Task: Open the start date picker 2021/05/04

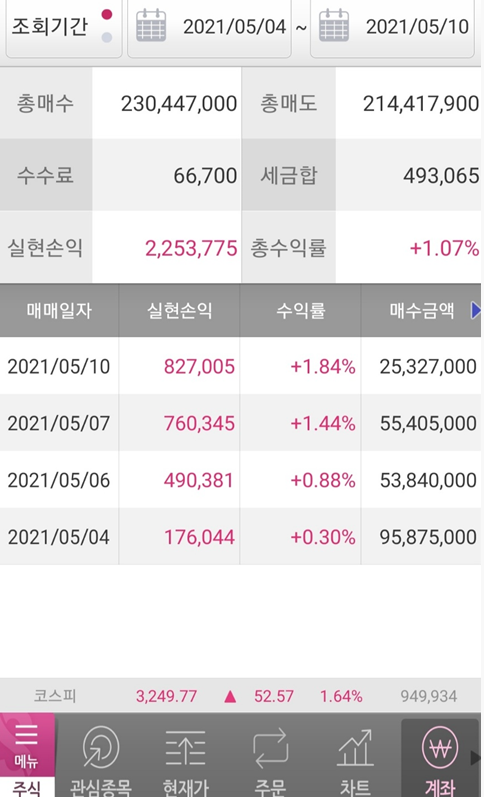Action: [209, 26]
